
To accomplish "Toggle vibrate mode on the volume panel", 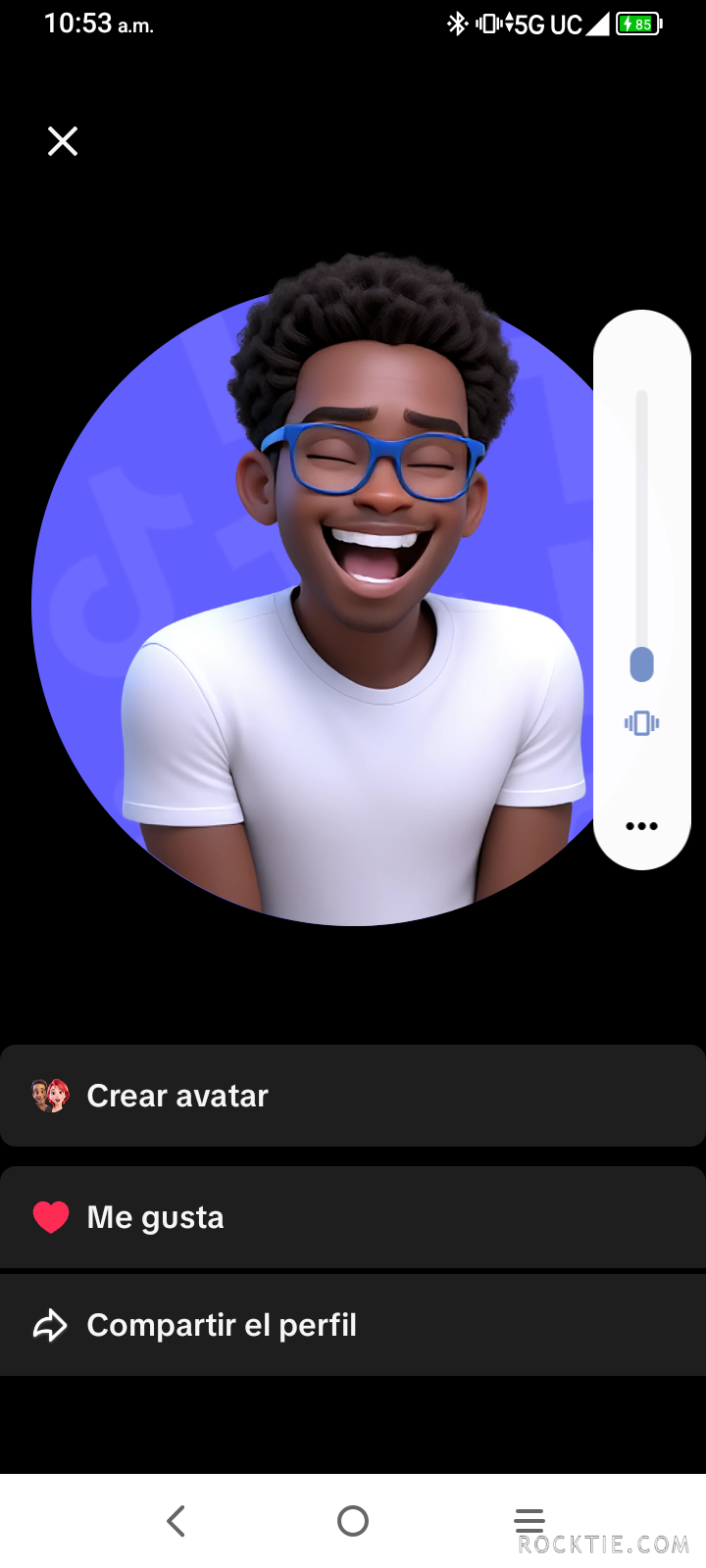I will coord(641,723).
